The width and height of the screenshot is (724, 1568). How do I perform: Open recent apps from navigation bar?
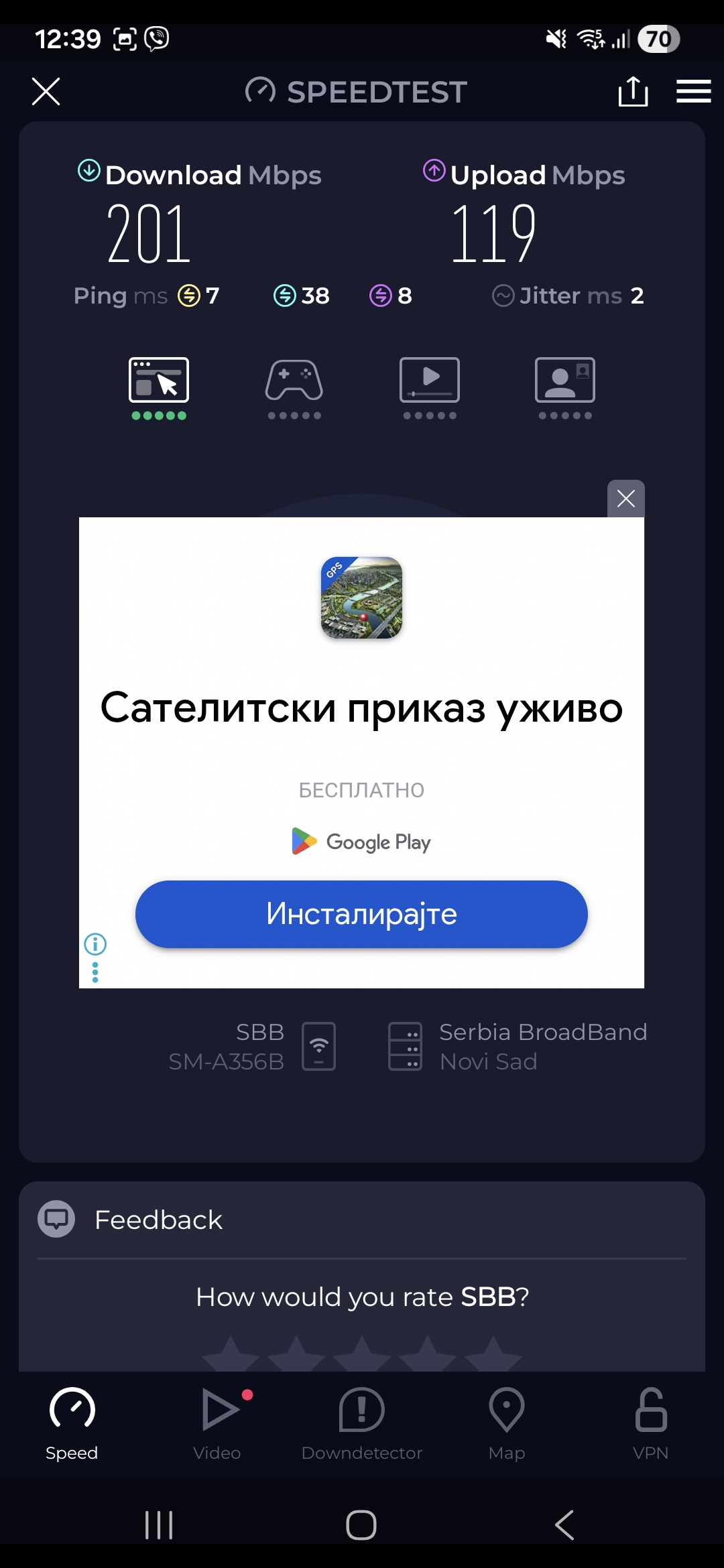[159, 1525]
